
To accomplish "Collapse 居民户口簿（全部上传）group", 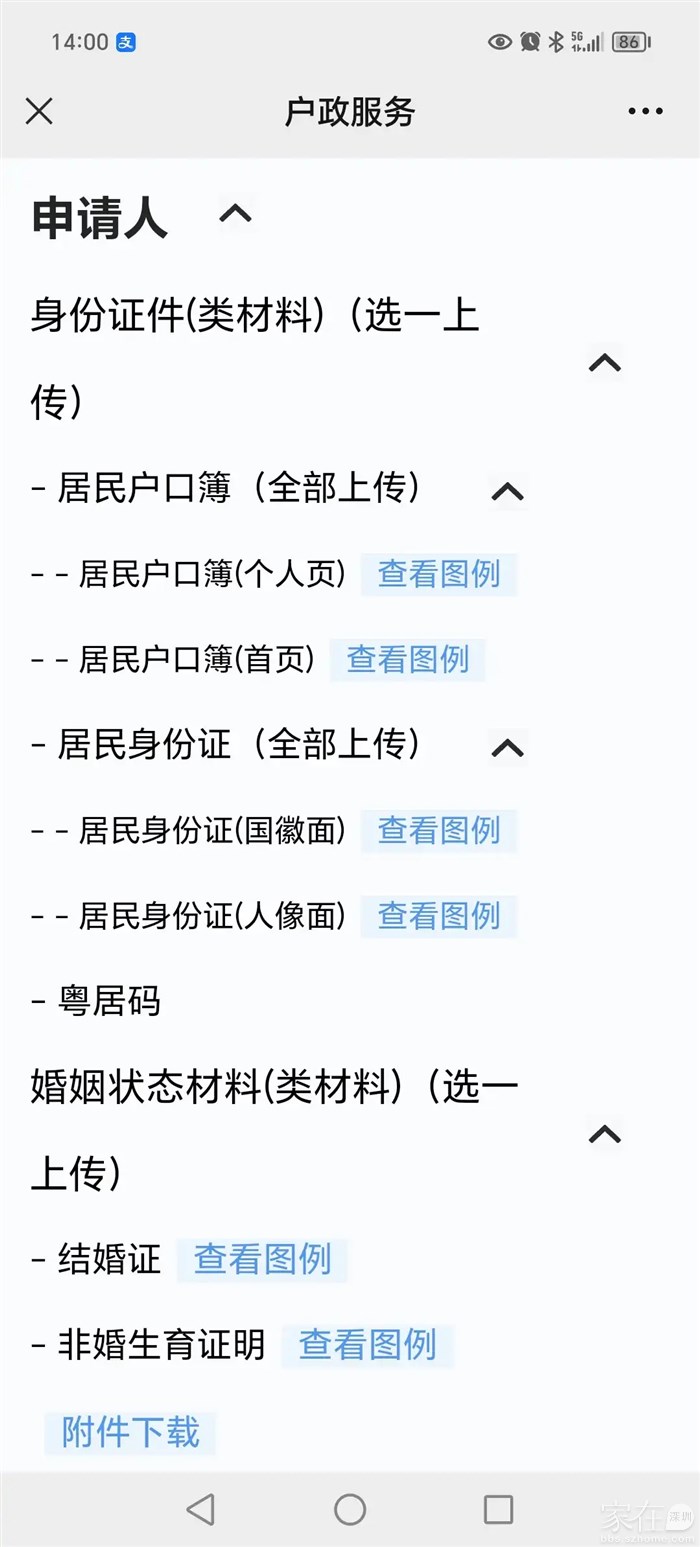I will coord(508,491).
